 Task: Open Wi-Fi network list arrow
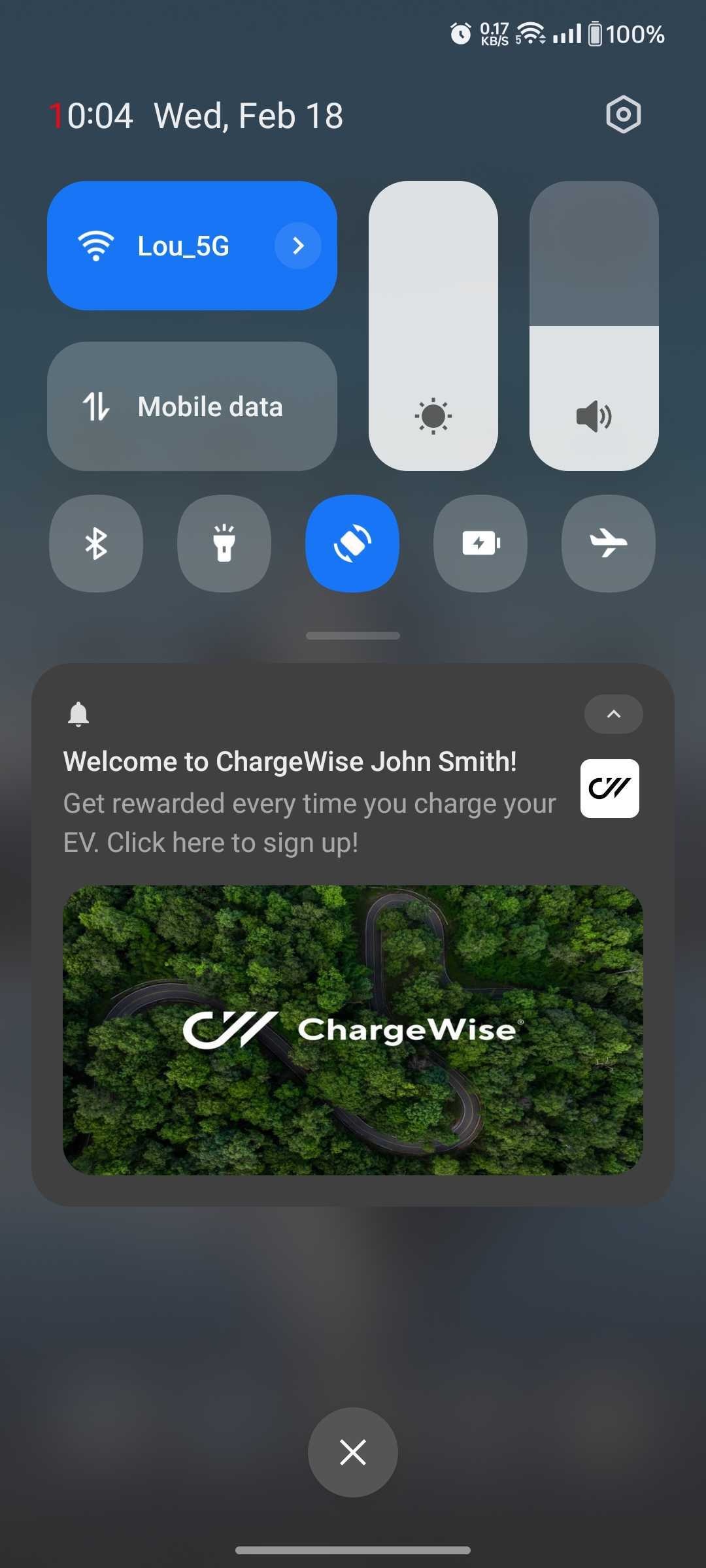point(298,246)
